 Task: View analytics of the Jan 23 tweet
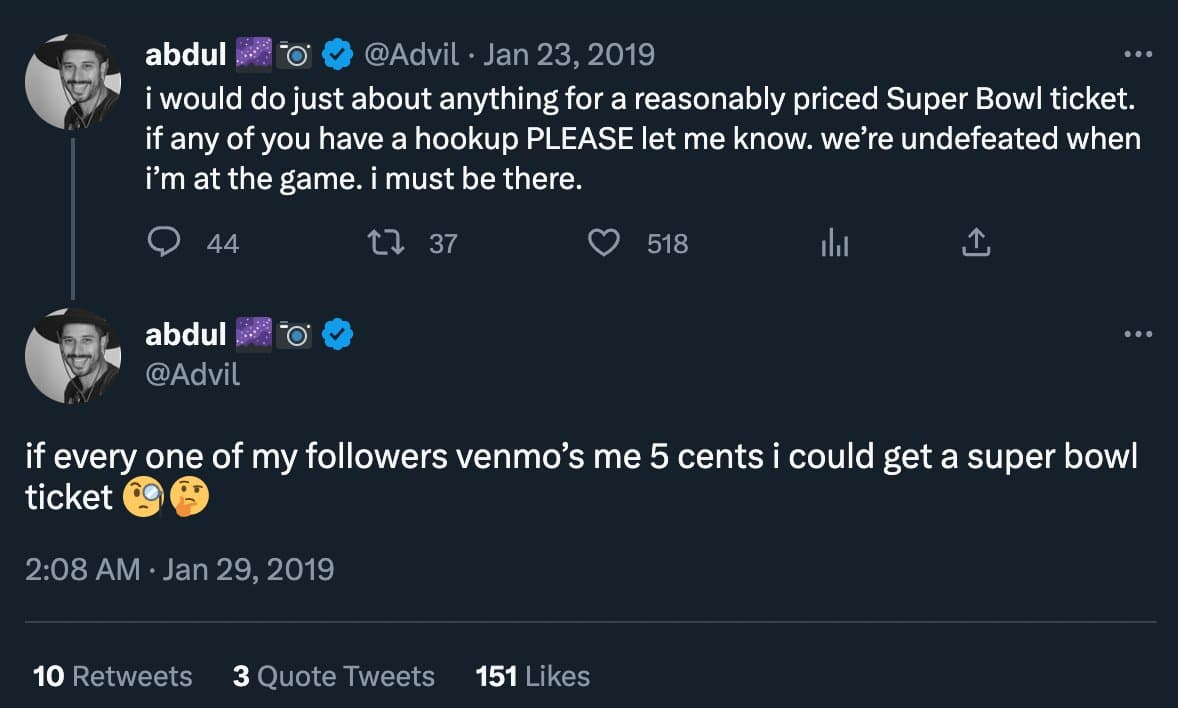833,242
